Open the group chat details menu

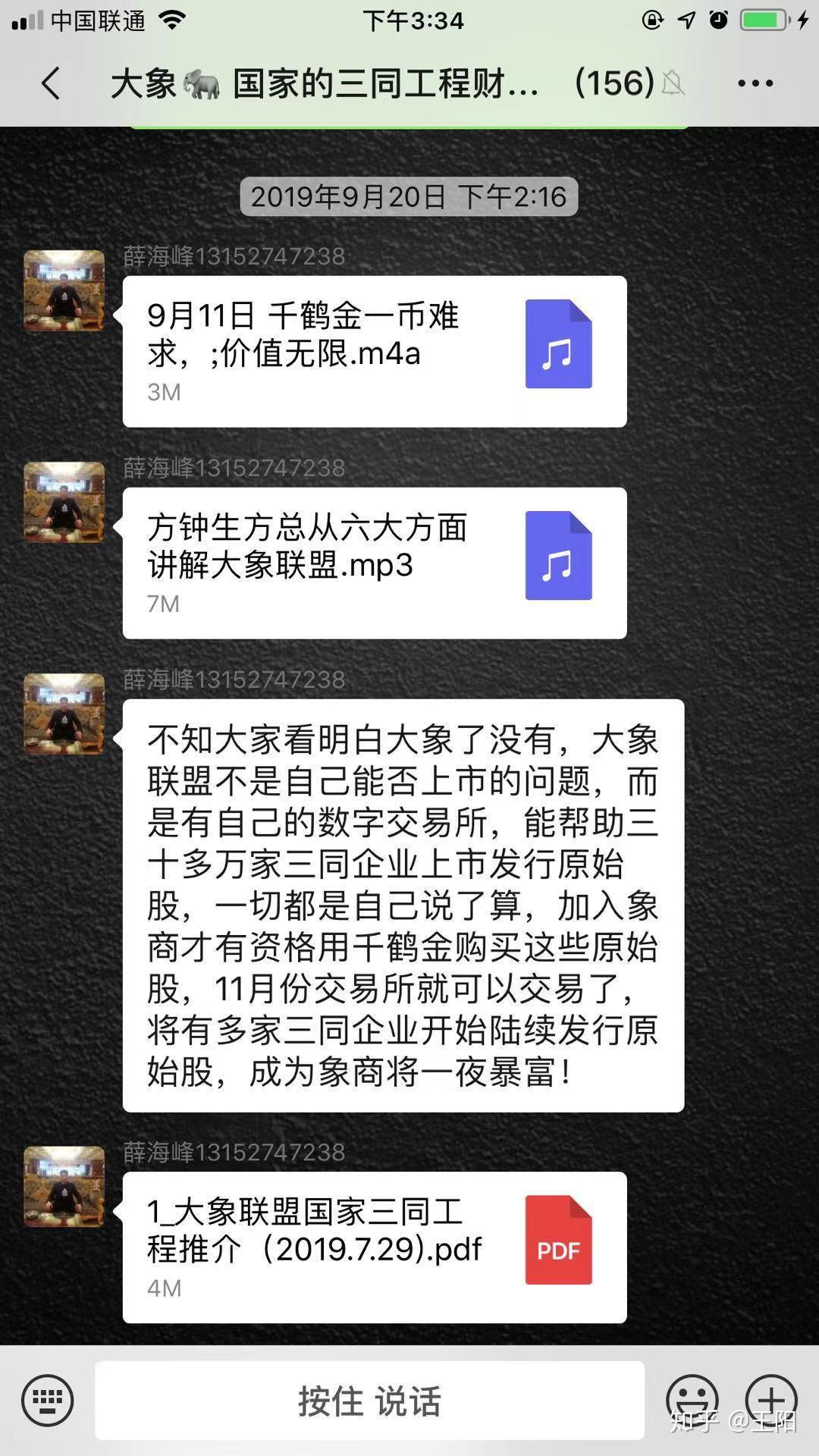point(755,83)
